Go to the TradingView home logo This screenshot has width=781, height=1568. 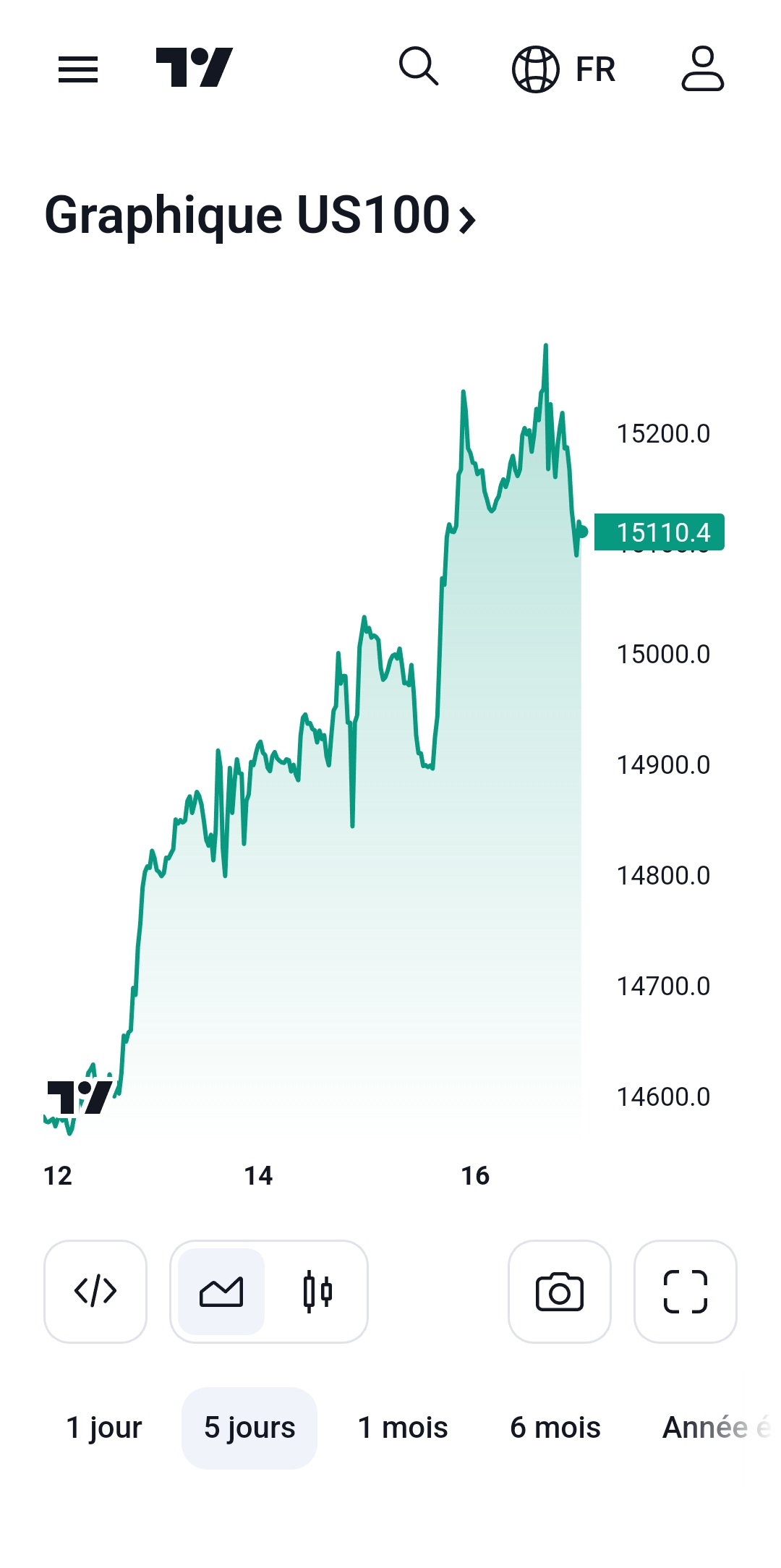coord(194,68)
